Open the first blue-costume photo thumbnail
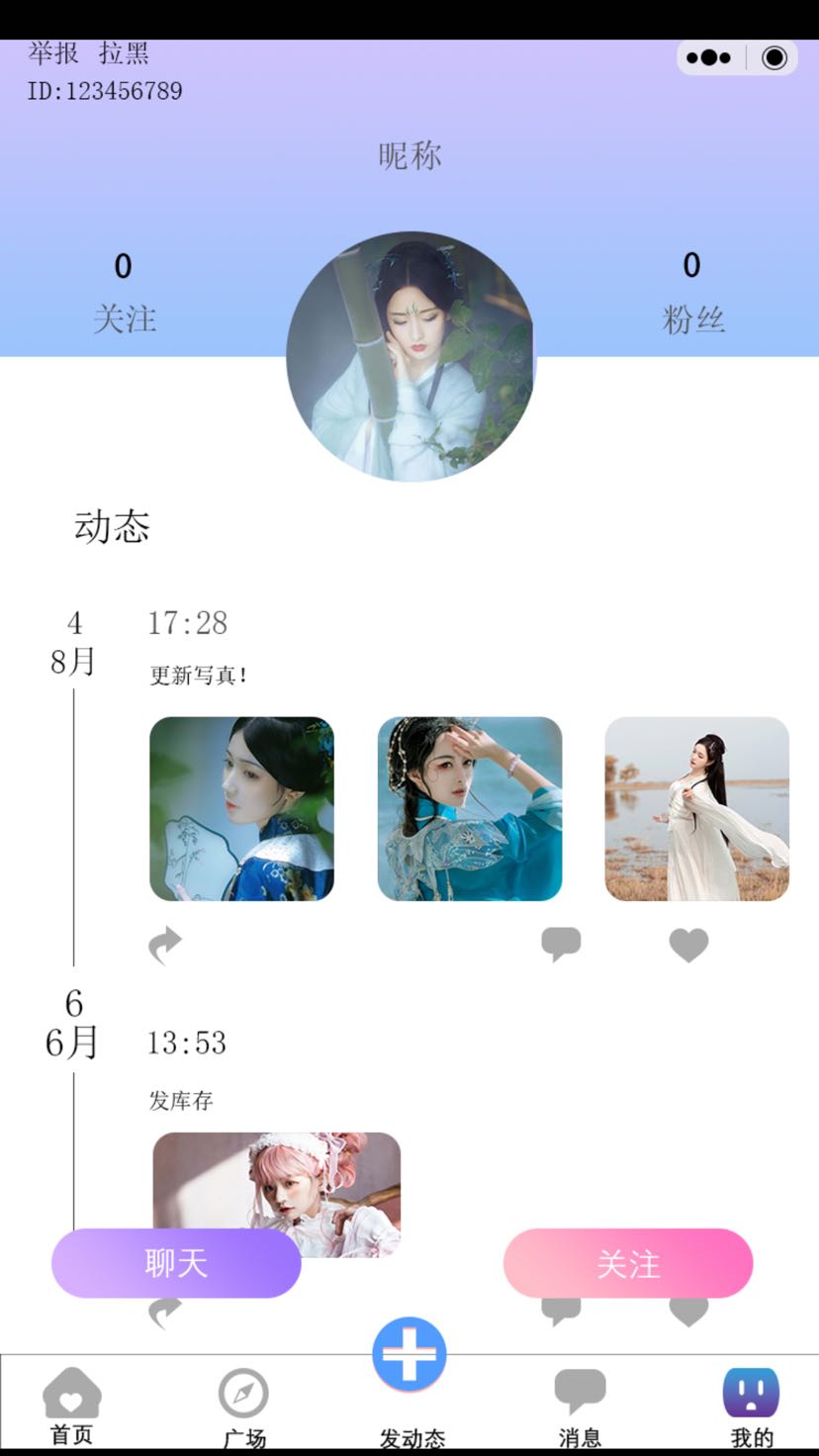819x1456 pixels. [x=240, y=809]
